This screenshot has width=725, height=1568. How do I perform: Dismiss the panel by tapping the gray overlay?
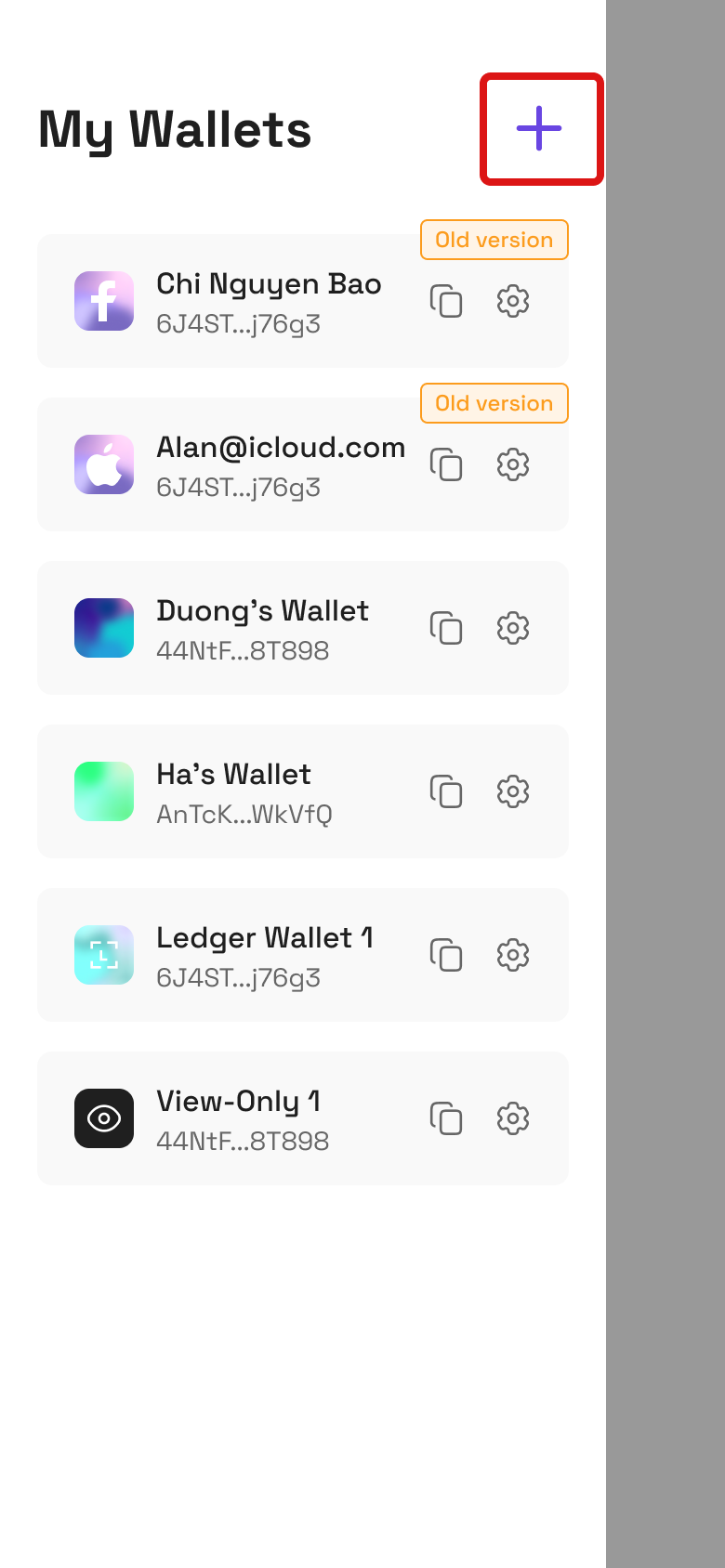tap(666, 784)
